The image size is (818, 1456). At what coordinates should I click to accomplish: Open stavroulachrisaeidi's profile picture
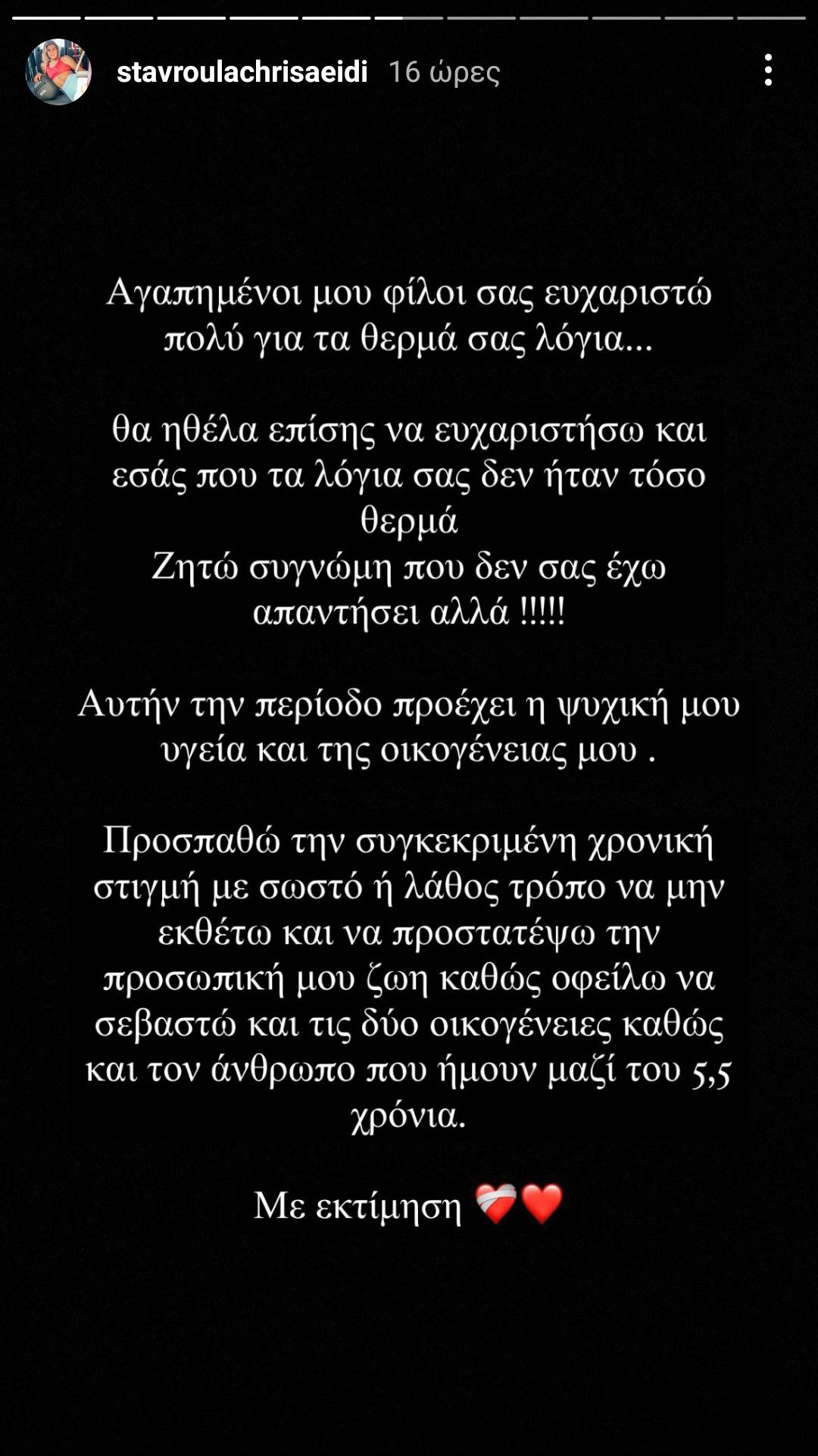[x=58, y=72]
